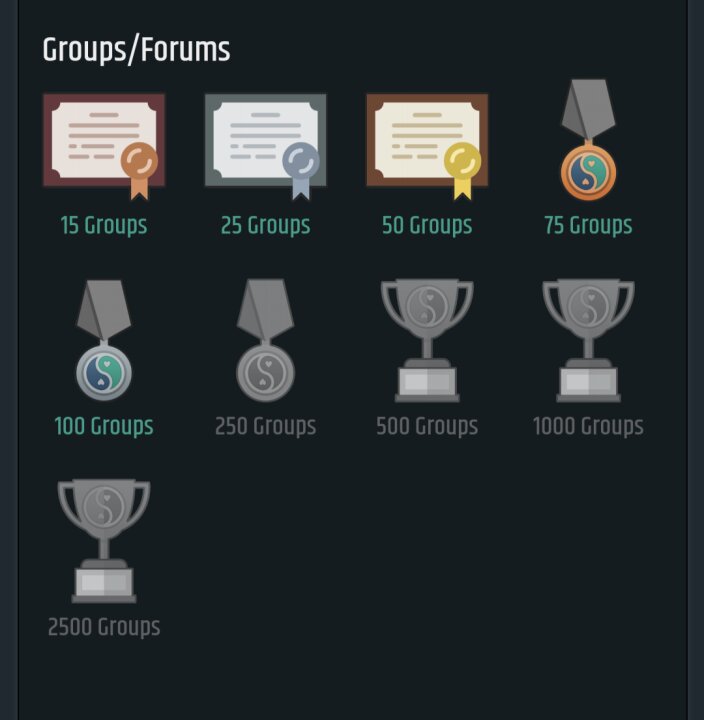
Task: Tap the 100 Groups silver medal
Action: [104, 341]
